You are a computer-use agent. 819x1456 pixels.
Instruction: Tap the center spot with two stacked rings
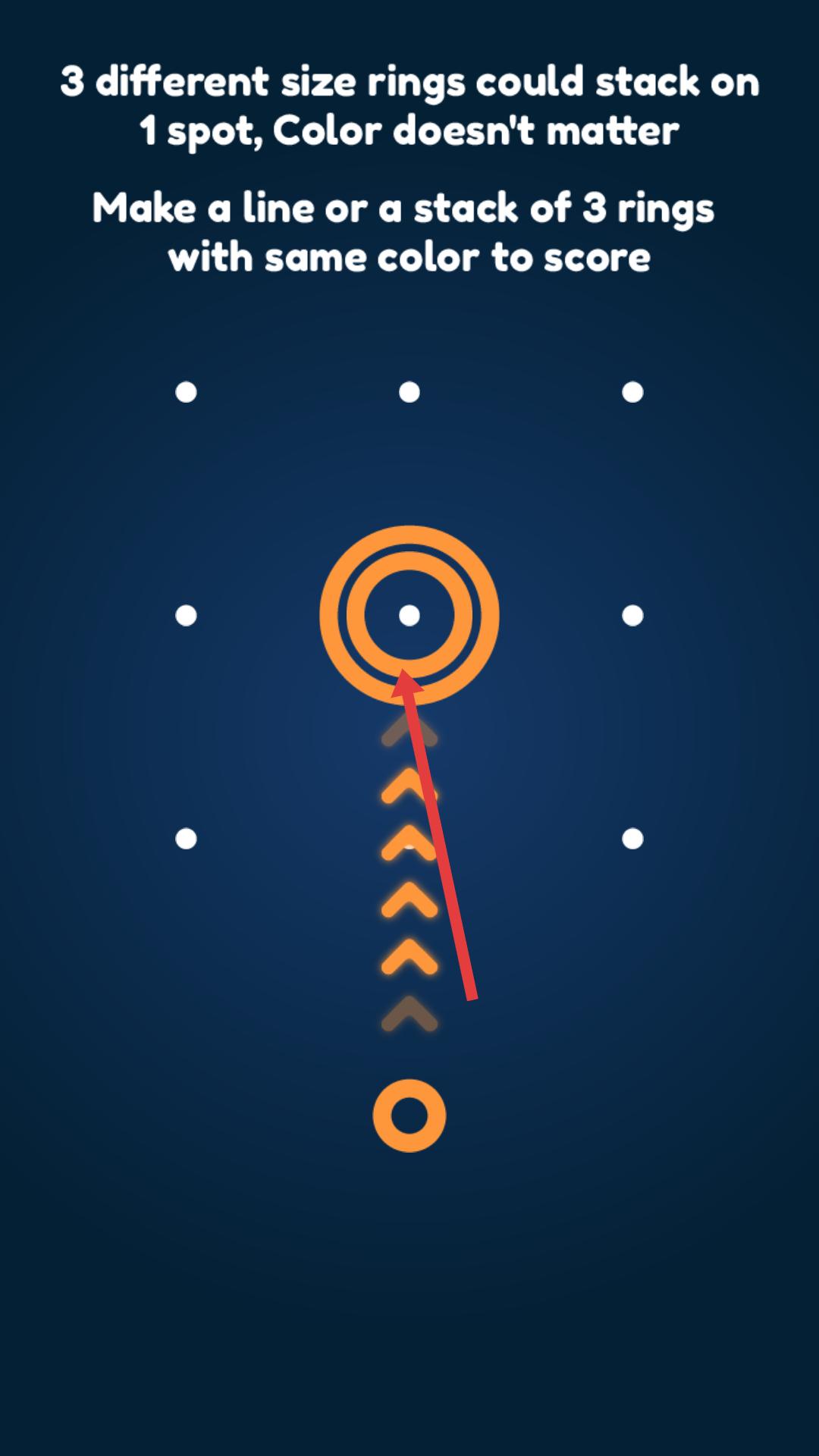pos(409,615)
